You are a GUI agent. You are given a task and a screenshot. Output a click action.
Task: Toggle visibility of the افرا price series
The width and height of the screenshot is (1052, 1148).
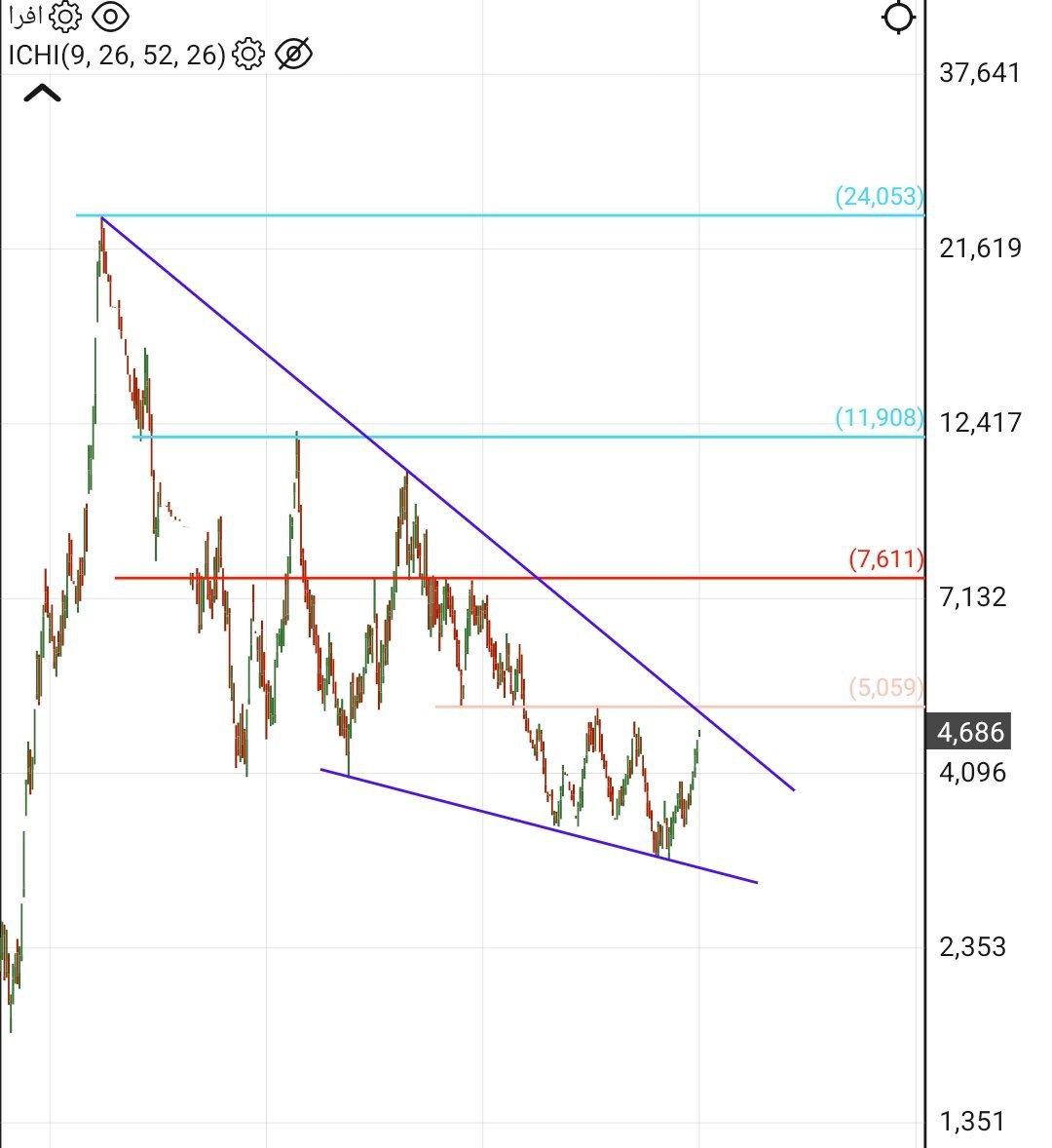click(113, 17)
